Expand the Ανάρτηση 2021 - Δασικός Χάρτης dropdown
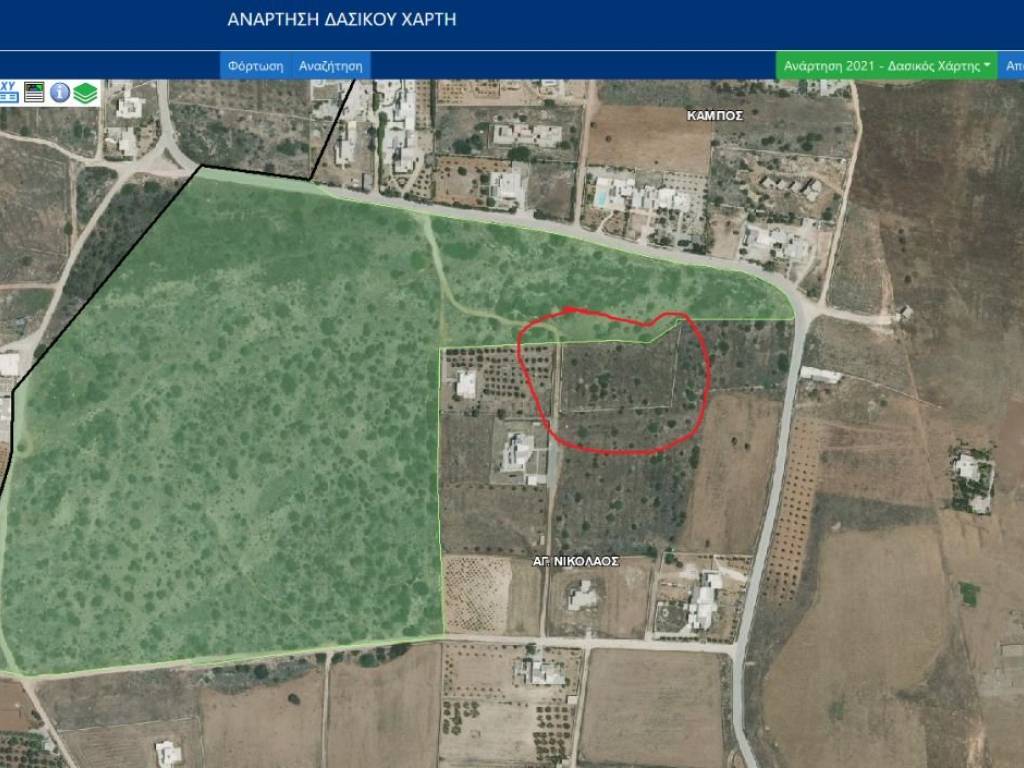This screenshot has width=1024, height=768. [x=886, y=66]
